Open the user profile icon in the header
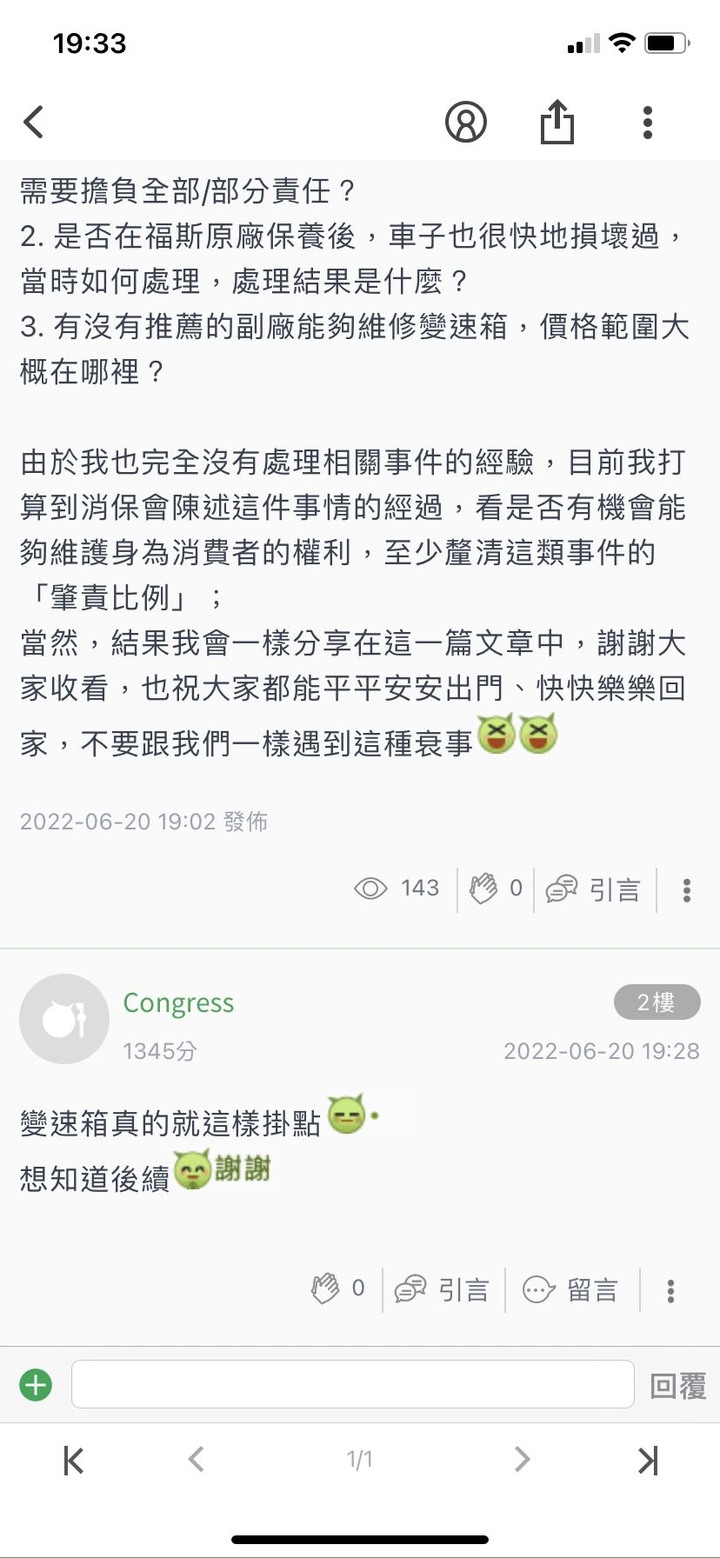Viewport: 720px width, 1558px height. (465, 122)
